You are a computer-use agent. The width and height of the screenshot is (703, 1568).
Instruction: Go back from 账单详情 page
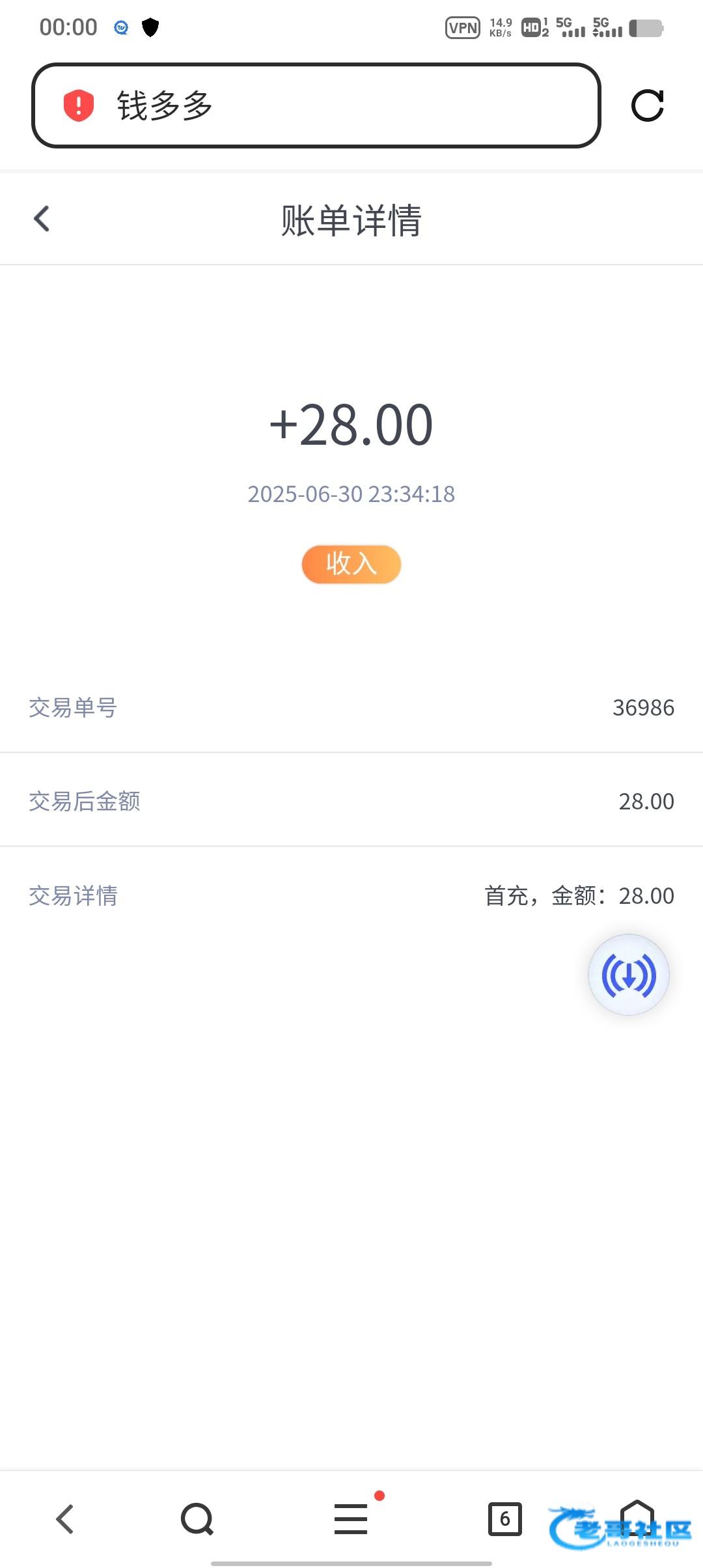coord(42,219)
